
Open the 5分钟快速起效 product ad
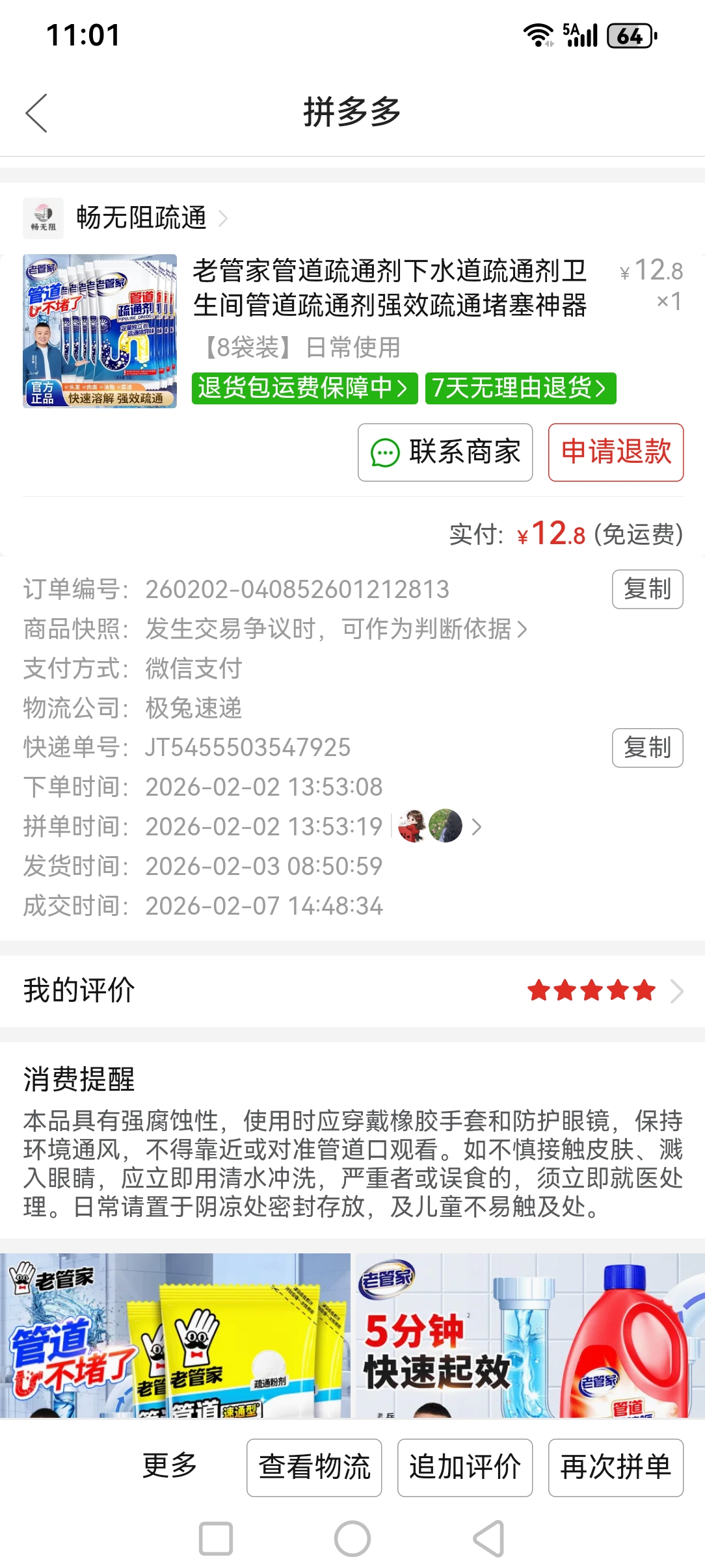529,1335
